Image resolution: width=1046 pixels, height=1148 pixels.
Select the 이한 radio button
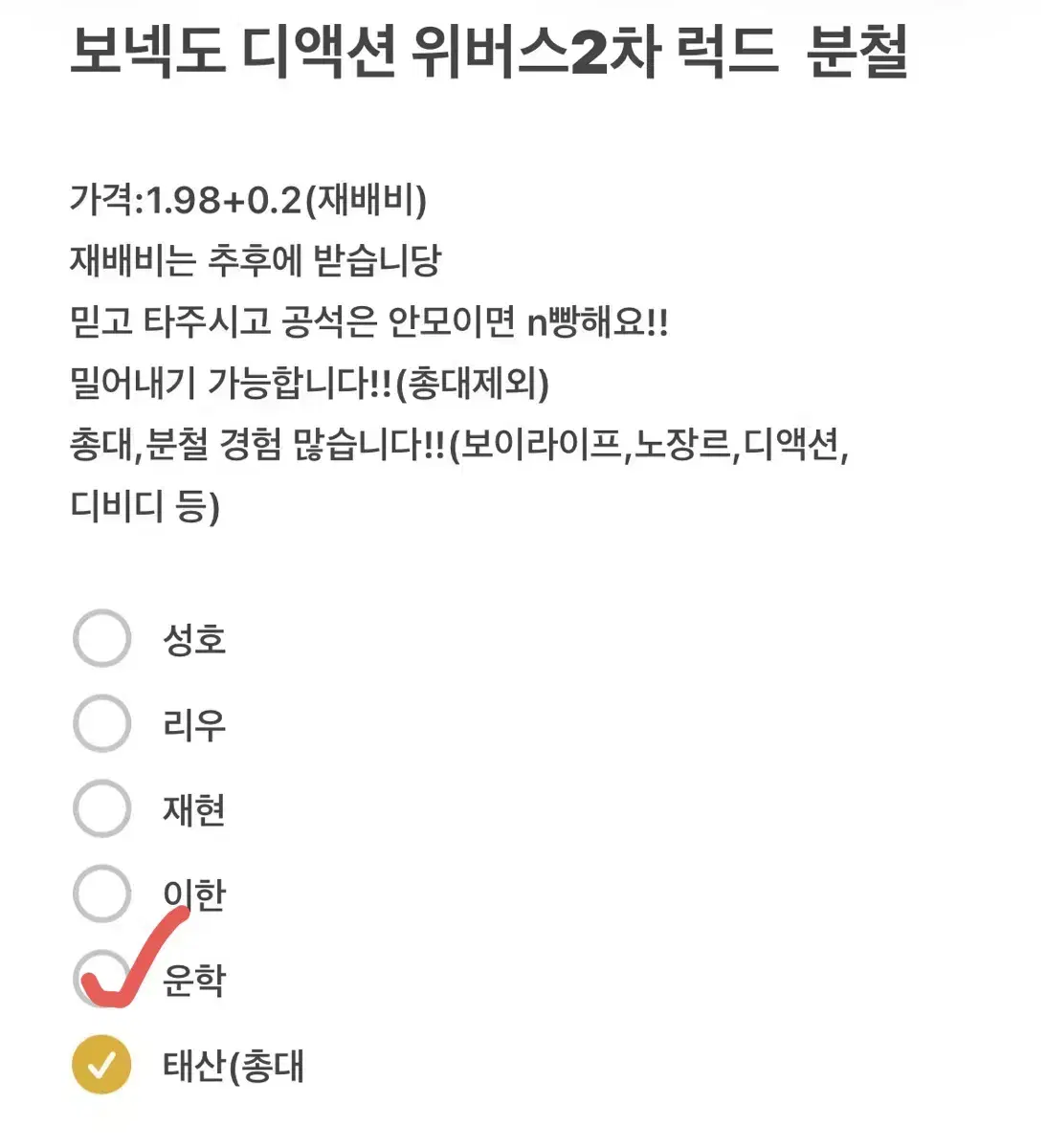click(x=102, y=893)
